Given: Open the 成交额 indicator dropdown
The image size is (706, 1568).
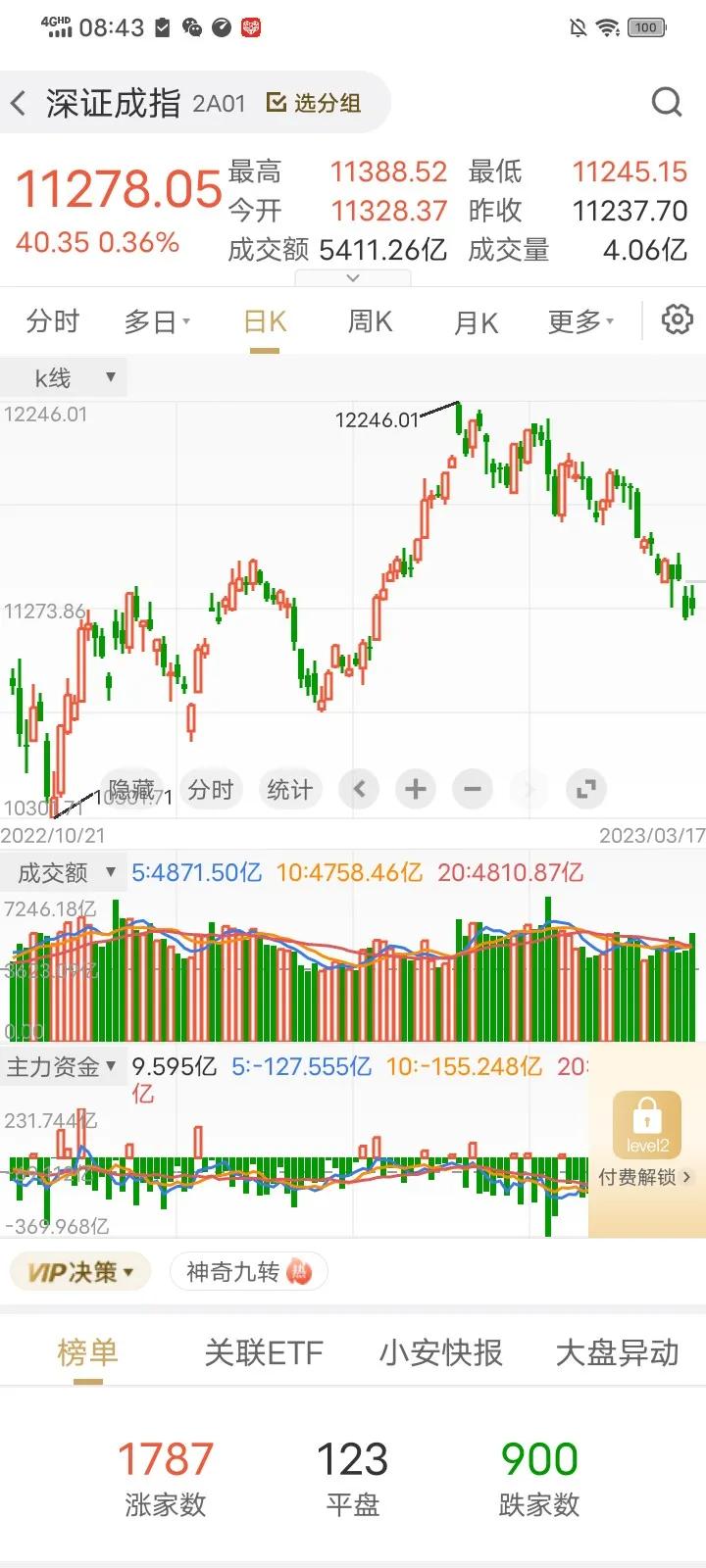Looking at the screenshot, I should coord(62,871).
